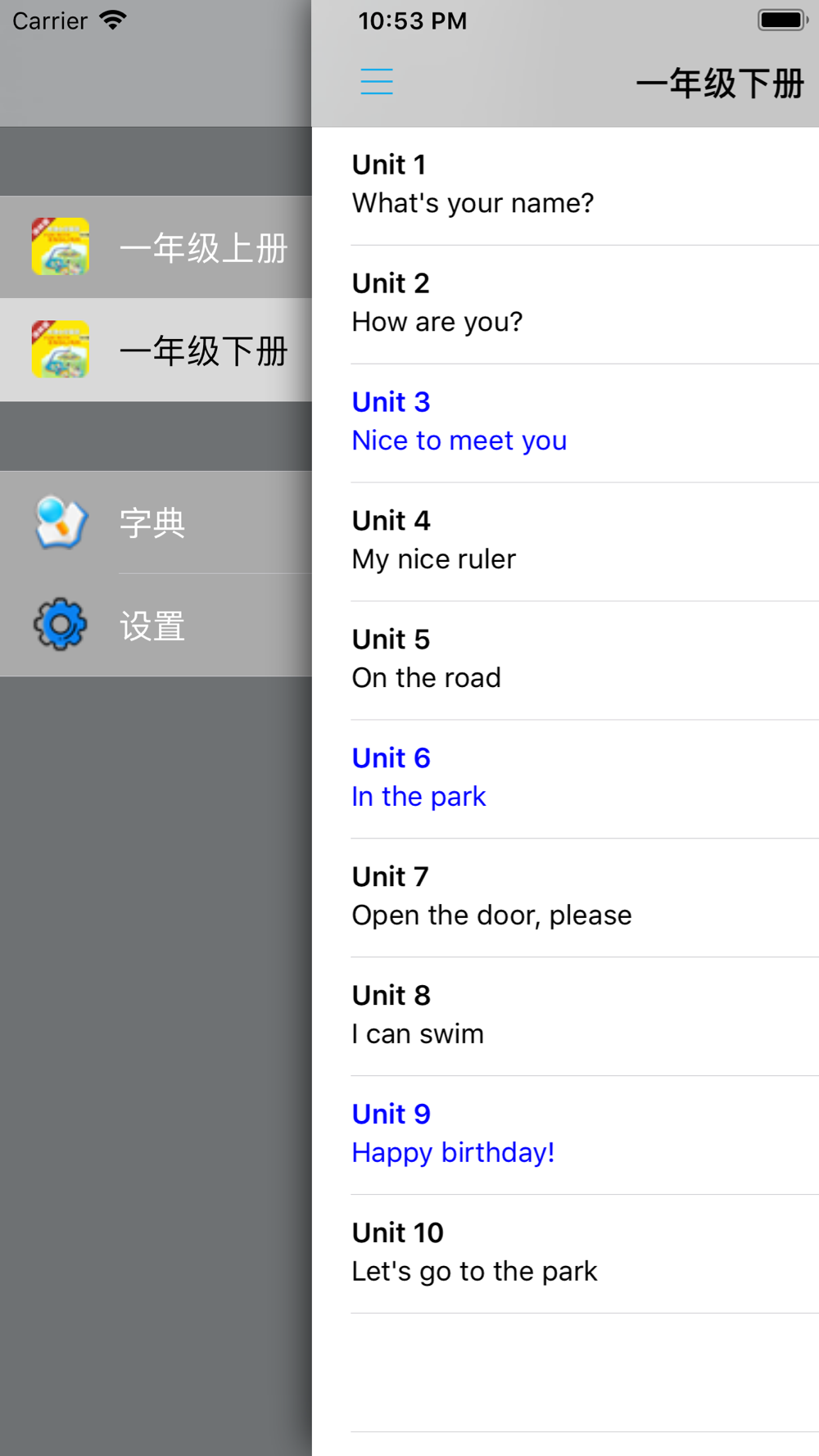Open Unit 9 Happy birthday!
This screenshot has height=1456, width=819.
pos(565,1136)
